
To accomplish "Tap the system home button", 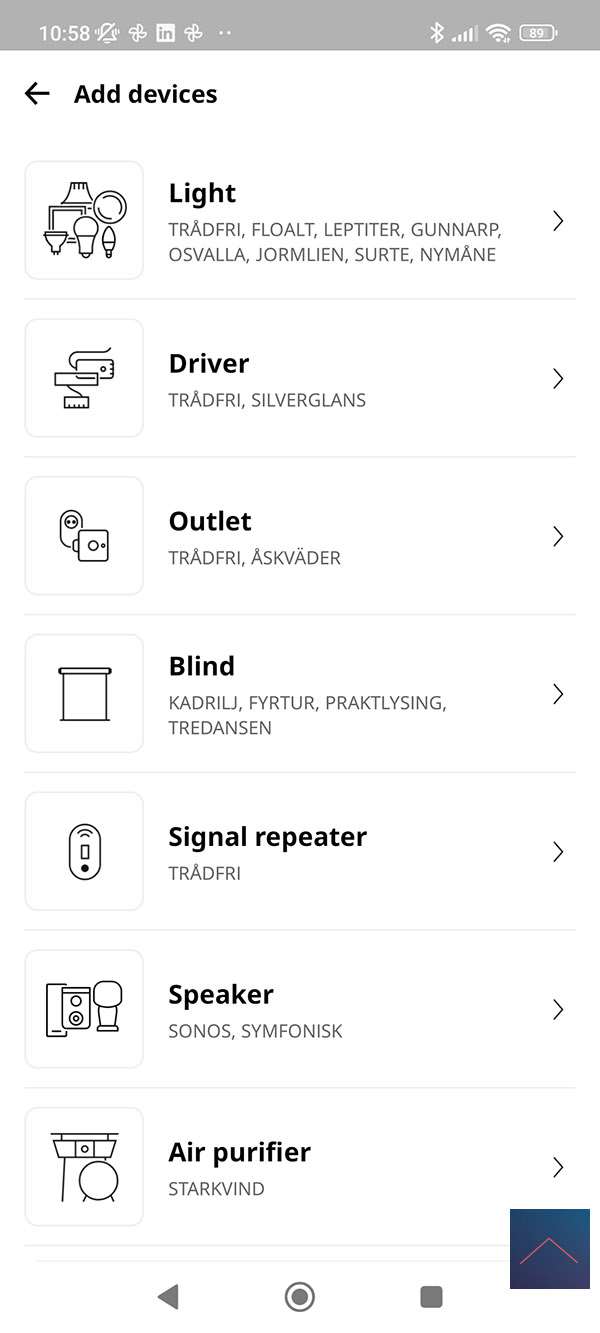I will click(299, 1297).
